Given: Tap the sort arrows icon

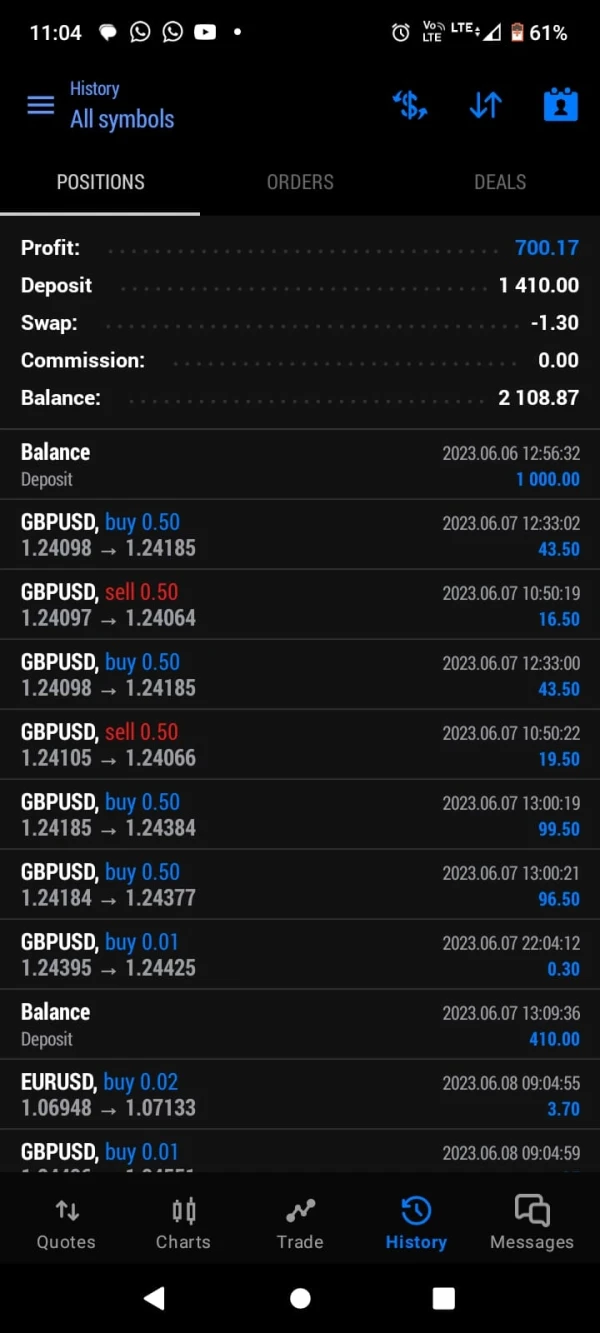Looking at the screenshot, I should (485, 105).
